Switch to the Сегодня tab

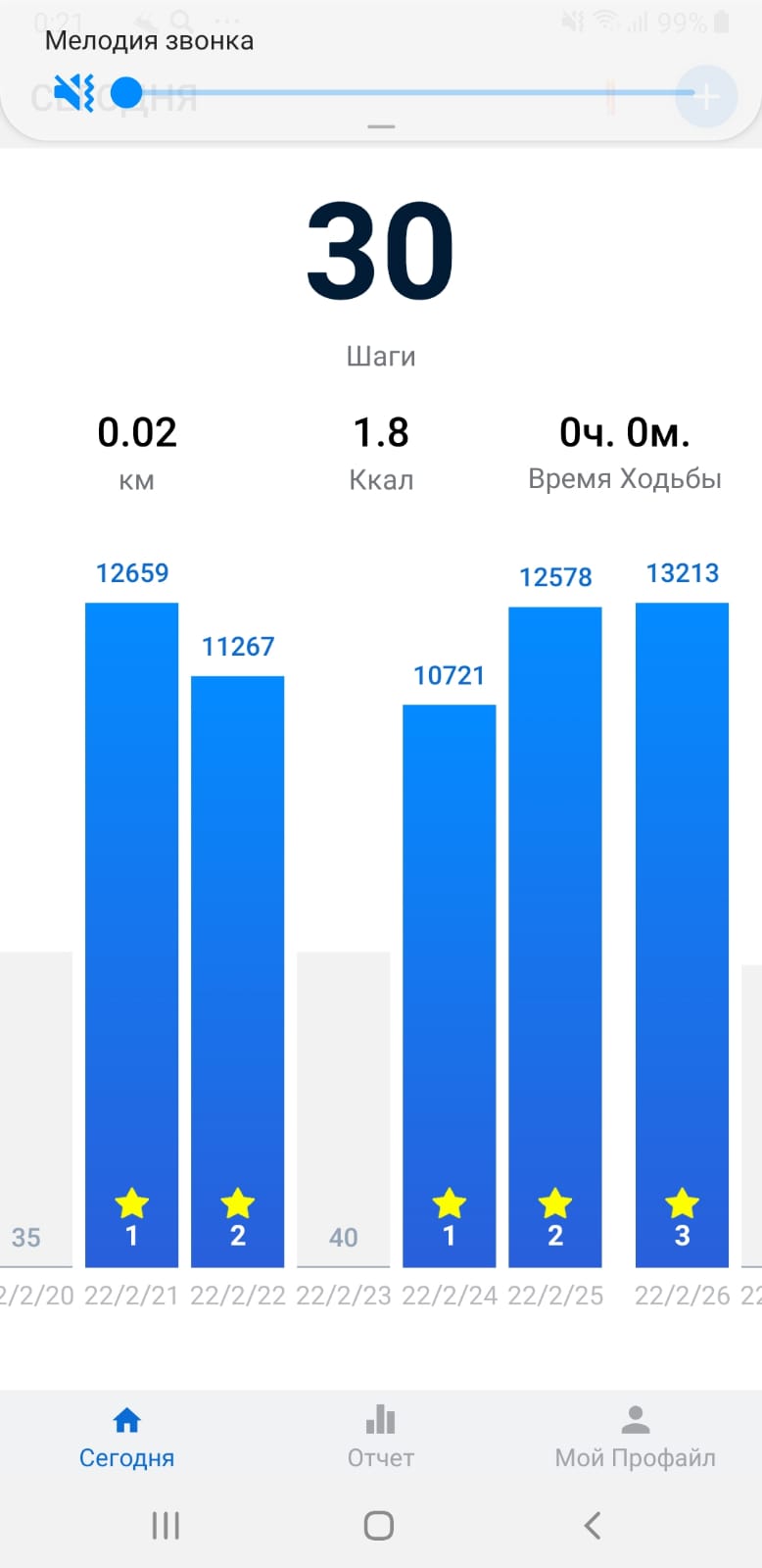point(127,1438)
